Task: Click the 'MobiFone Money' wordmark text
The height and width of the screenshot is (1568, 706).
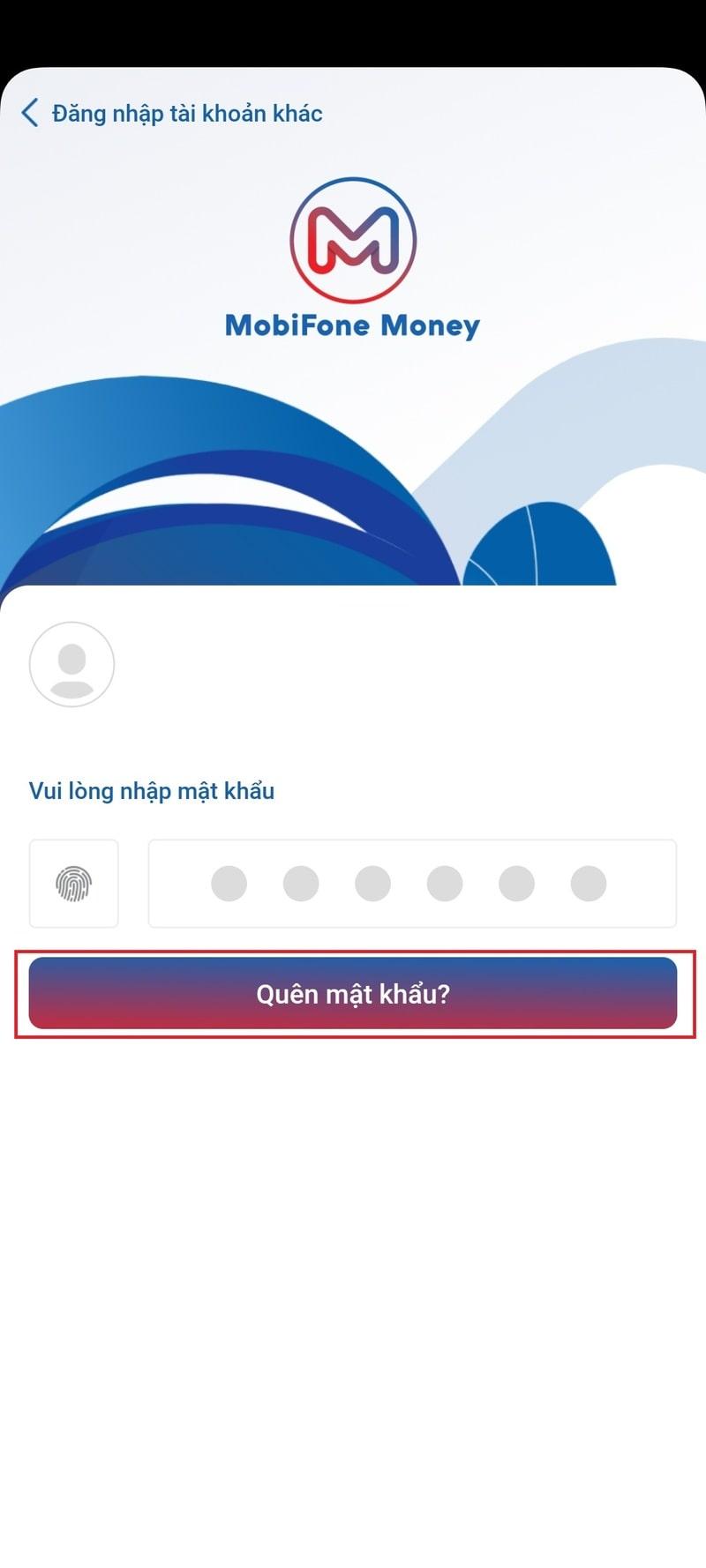Action: point(351,325)
